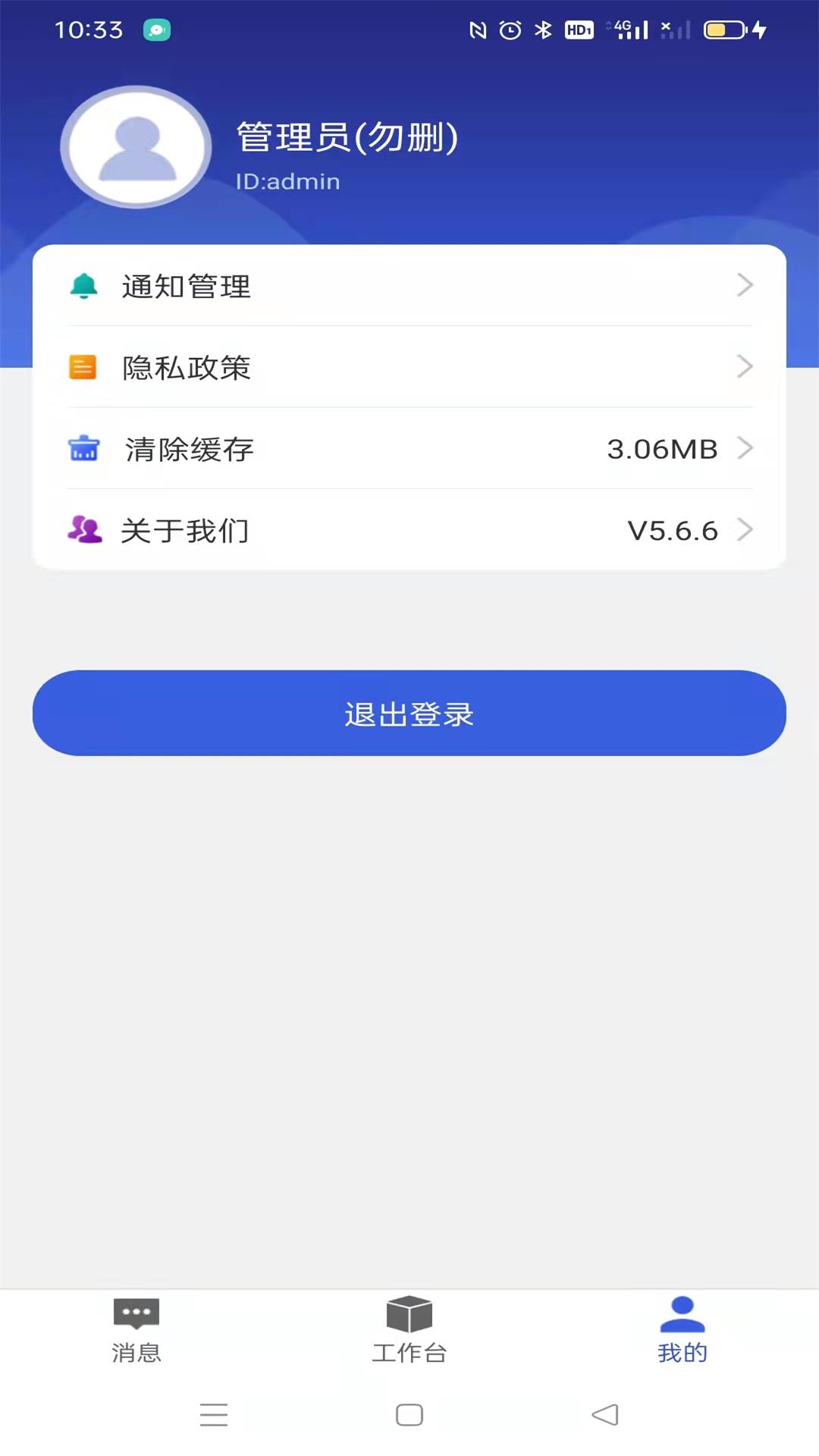The width and height of the screenshot is (819, 1456).
Task: Open recent apps from the navigation bar
Action: [x=214, y=1415]
